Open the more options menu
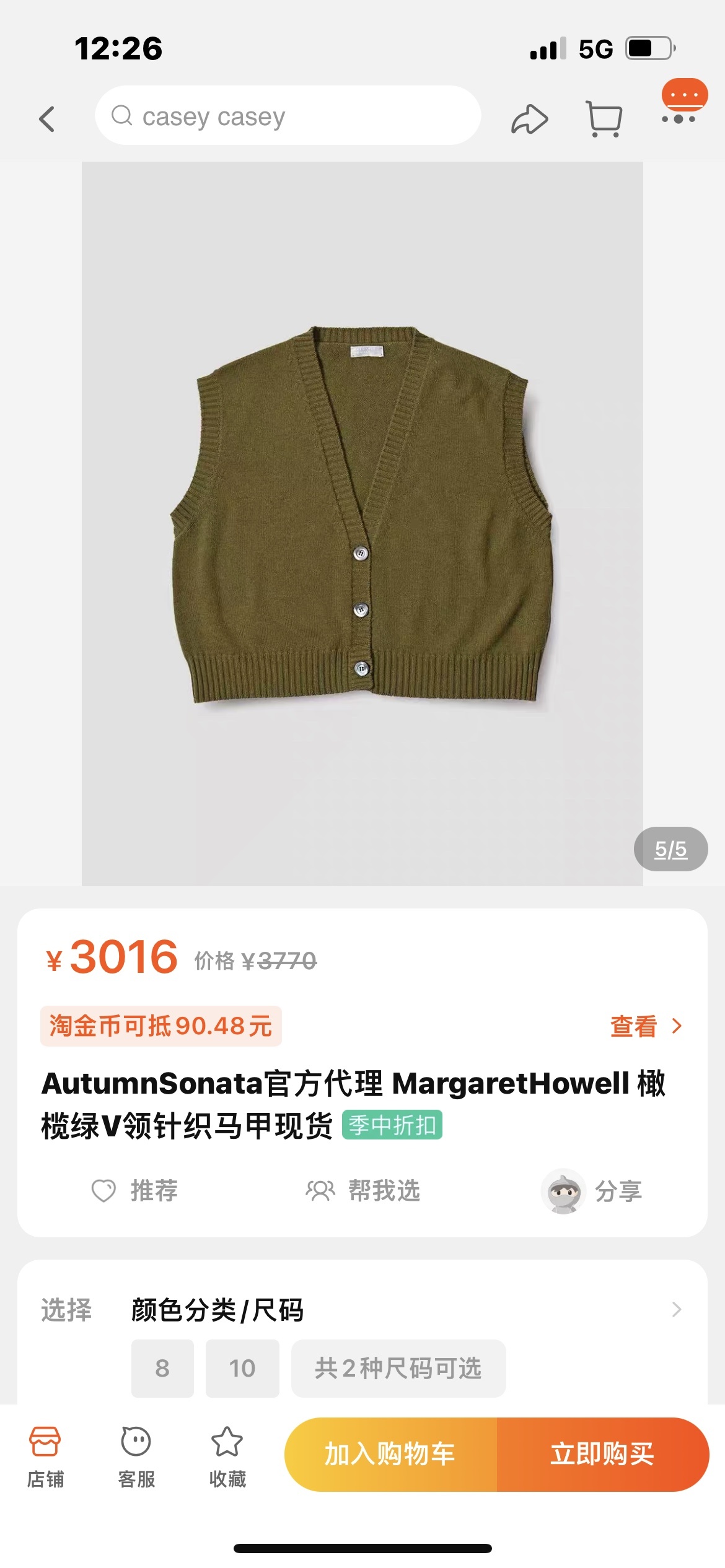725x1568 pixels. [679, 118]
